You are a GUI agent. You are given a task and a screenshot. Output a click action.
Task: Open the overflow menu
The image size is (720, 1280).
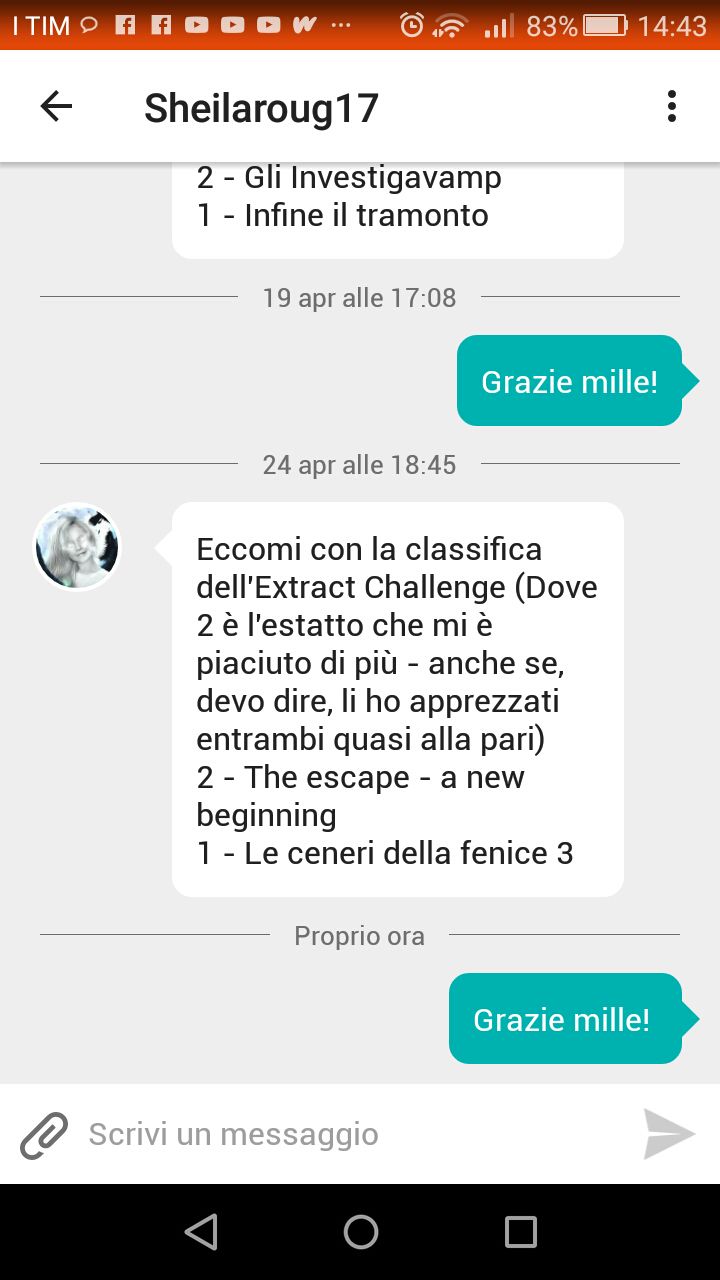click(671, 107)
